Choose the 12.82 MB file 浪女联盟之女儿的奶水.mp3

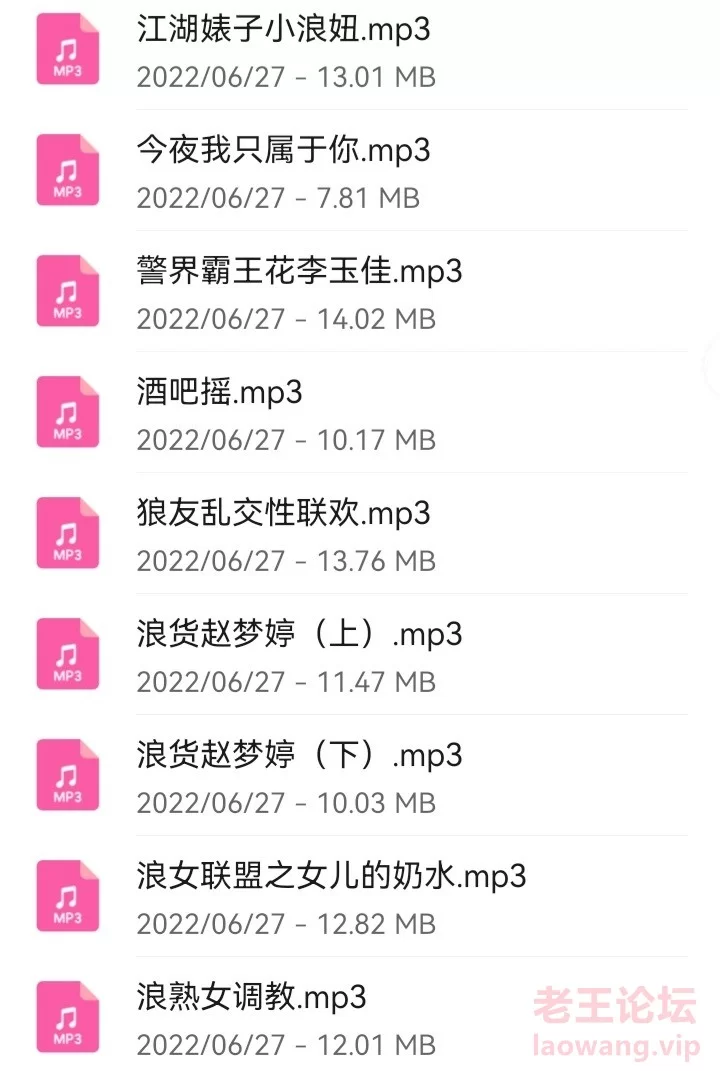pyautogui.click(x=331, y=877)
